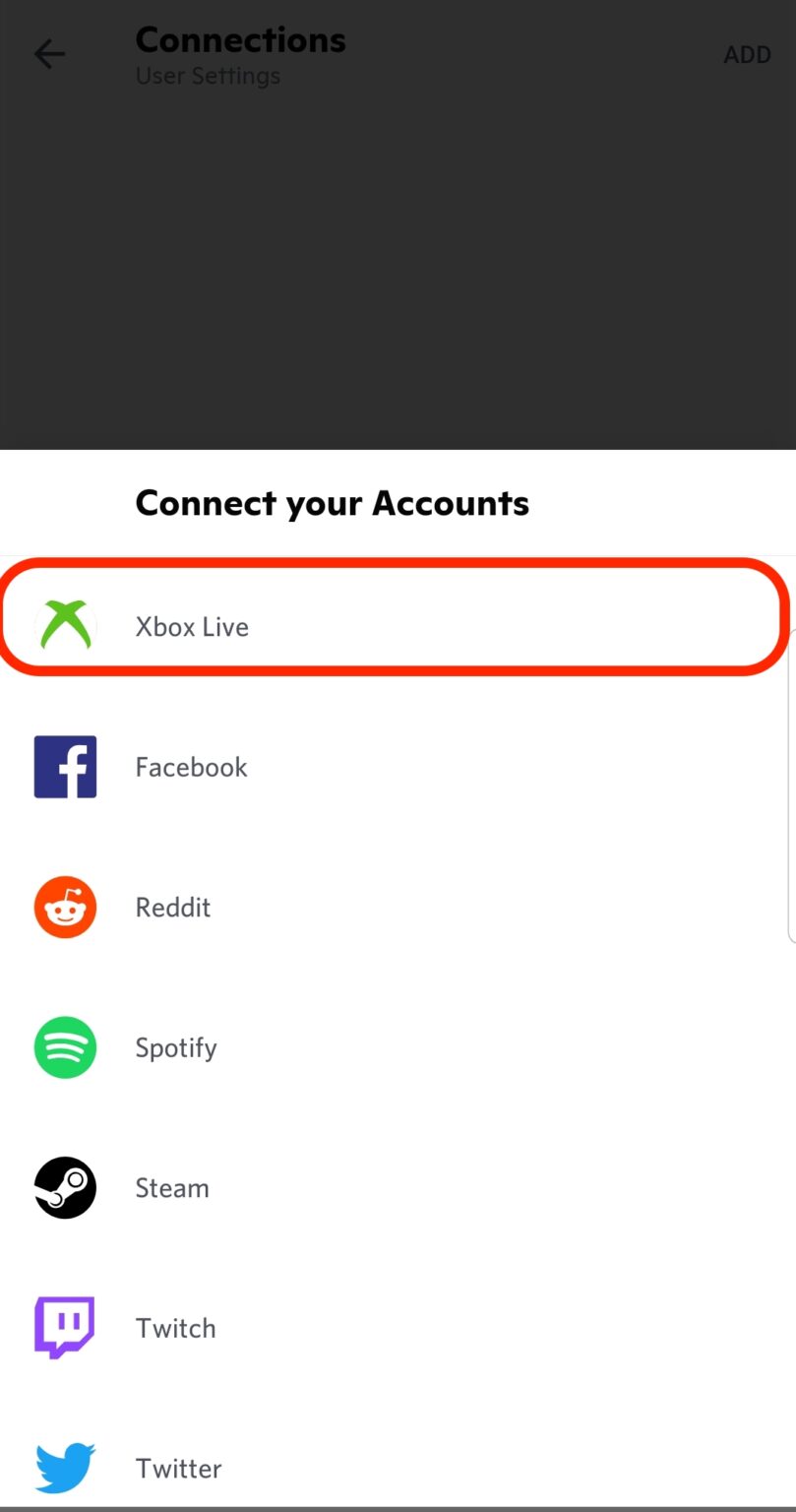
Task: Select Twitter to connect
Action: pyautogui.click(x=396, y=1468)
